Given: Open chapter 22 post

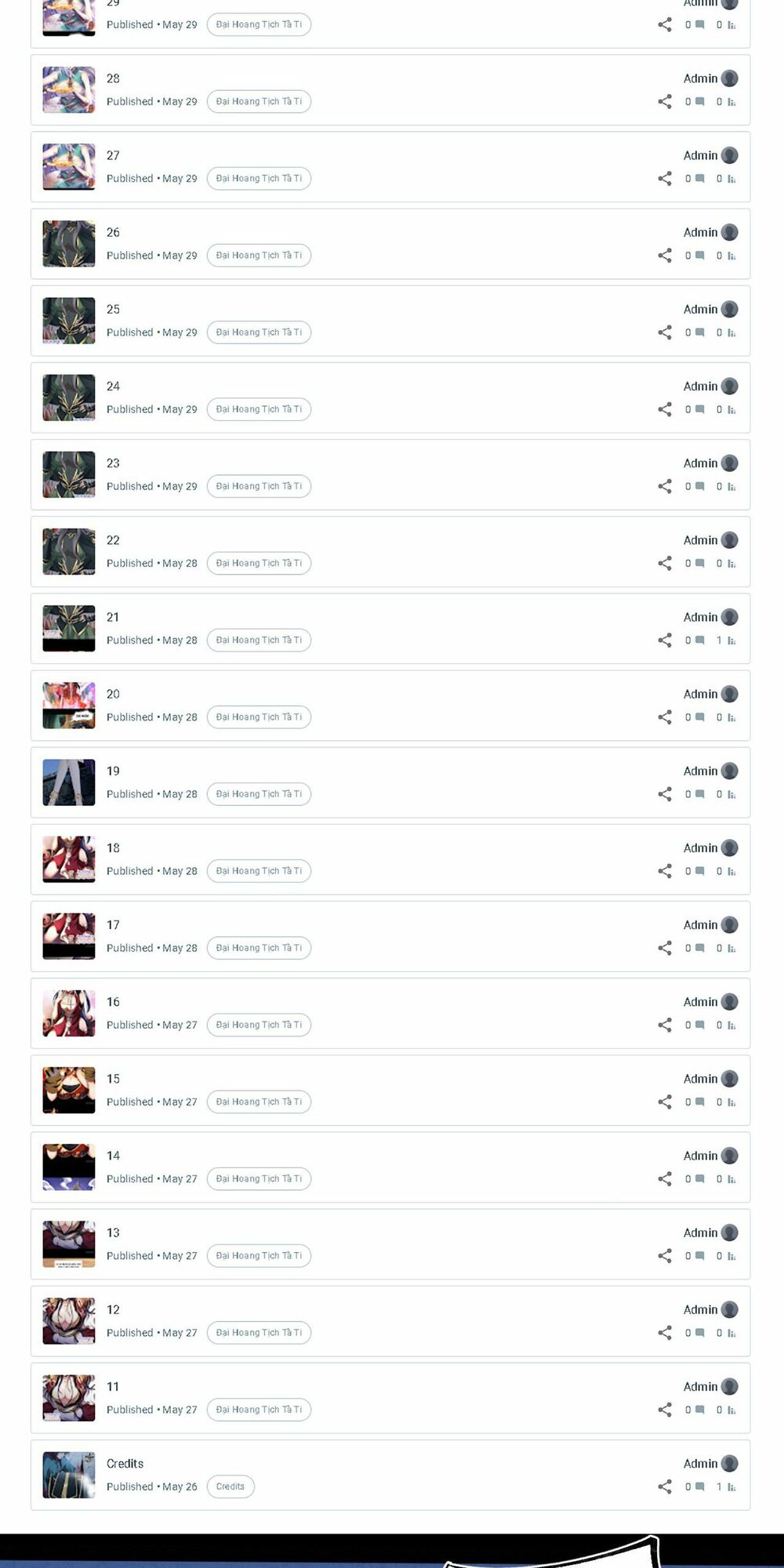Looking at the screenshot, I should tap(113, 540).
